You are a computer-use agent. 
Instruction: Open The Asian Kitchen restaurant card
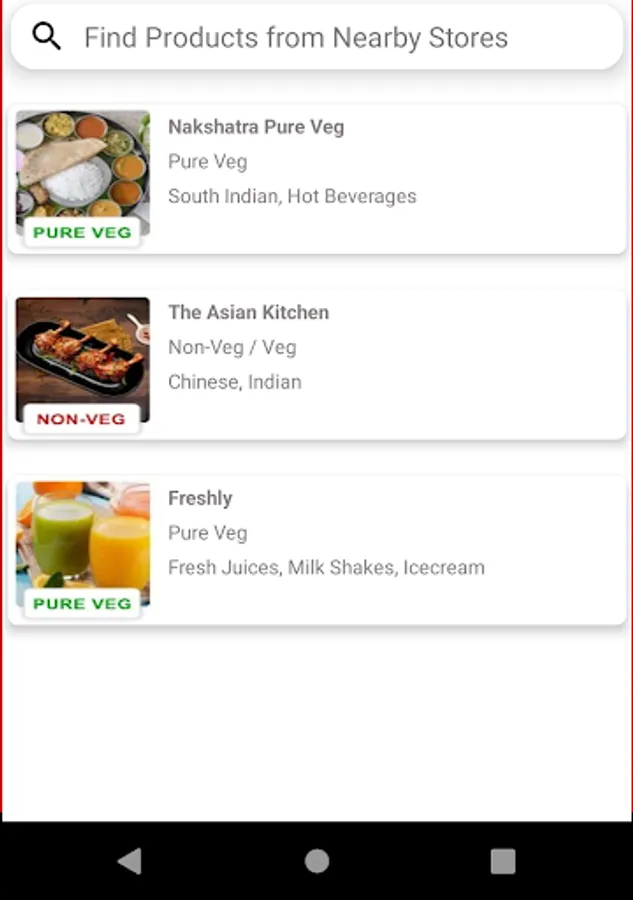(316, 364)
